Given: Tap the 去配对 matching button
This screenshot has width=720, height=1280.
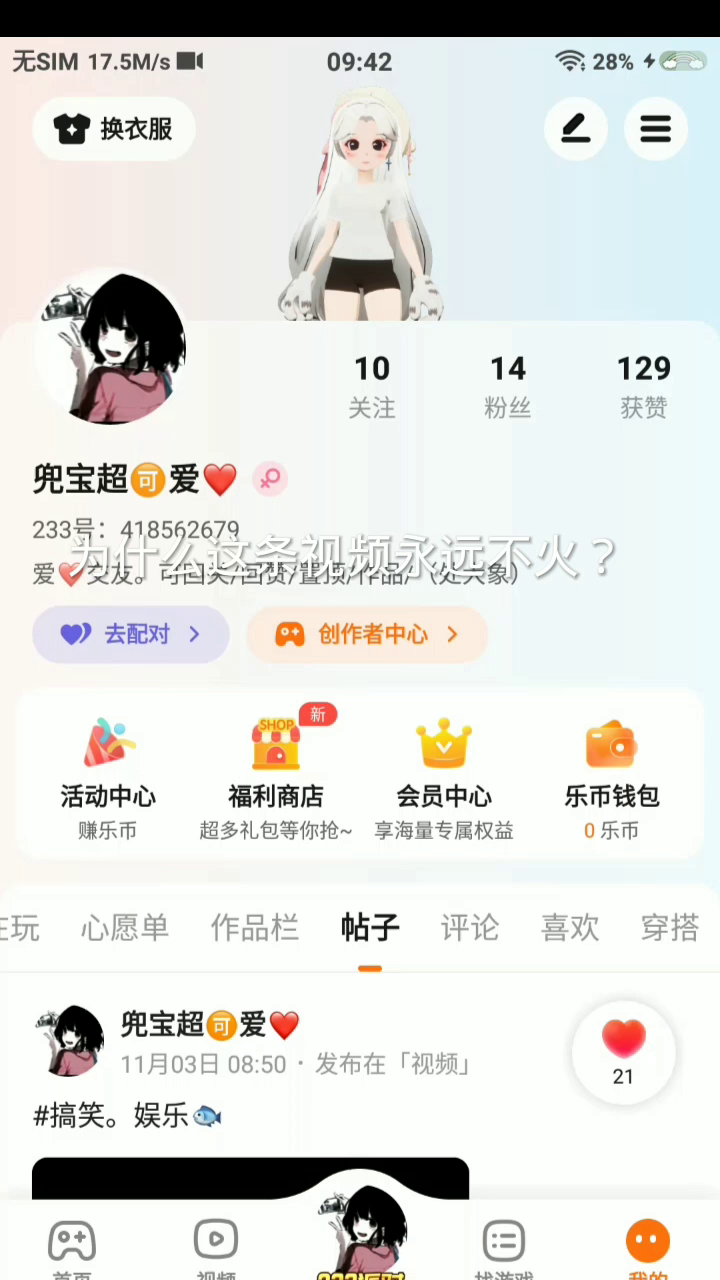Looking at the screenshot, I should pos(131,634).
